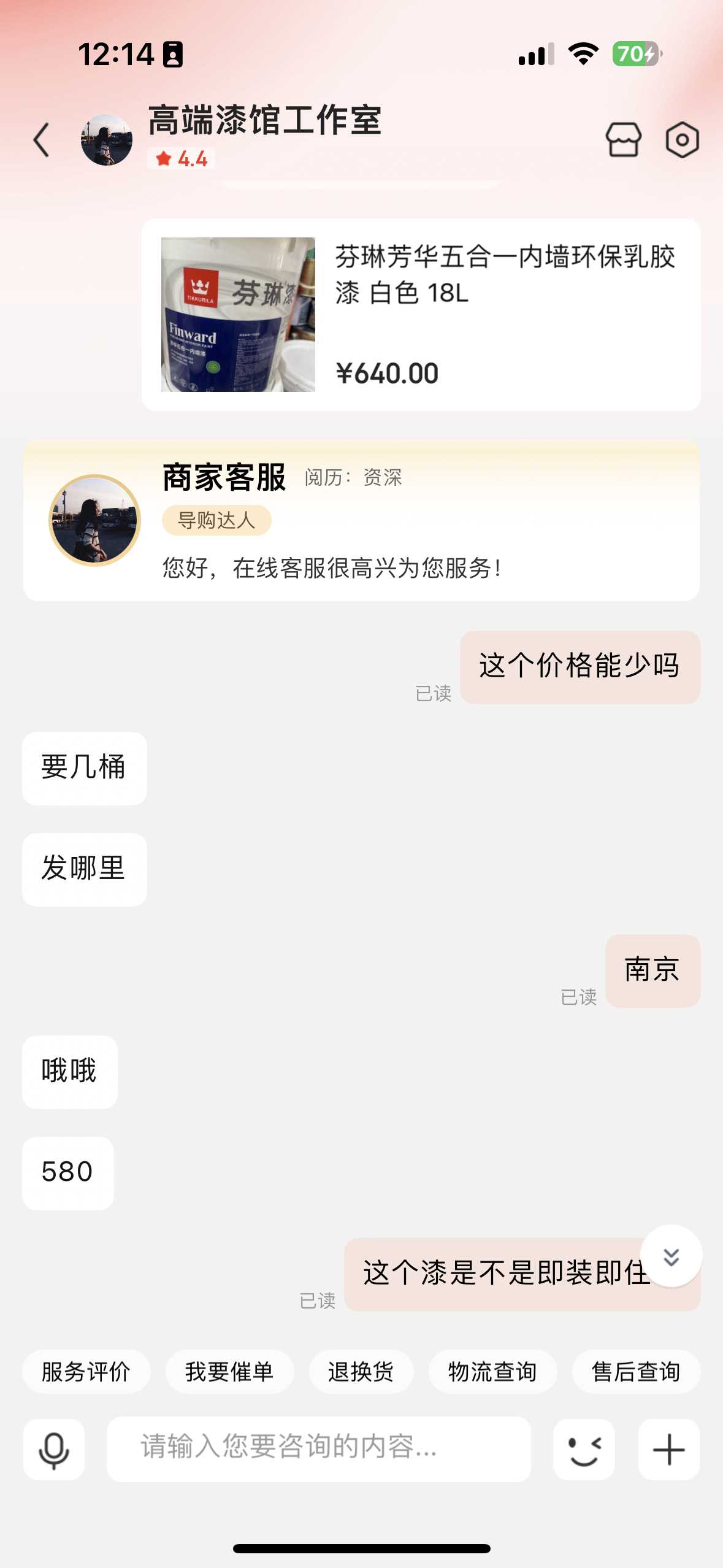Activate the voice input microphone
723x1568 pixels.
point(54,1450)
